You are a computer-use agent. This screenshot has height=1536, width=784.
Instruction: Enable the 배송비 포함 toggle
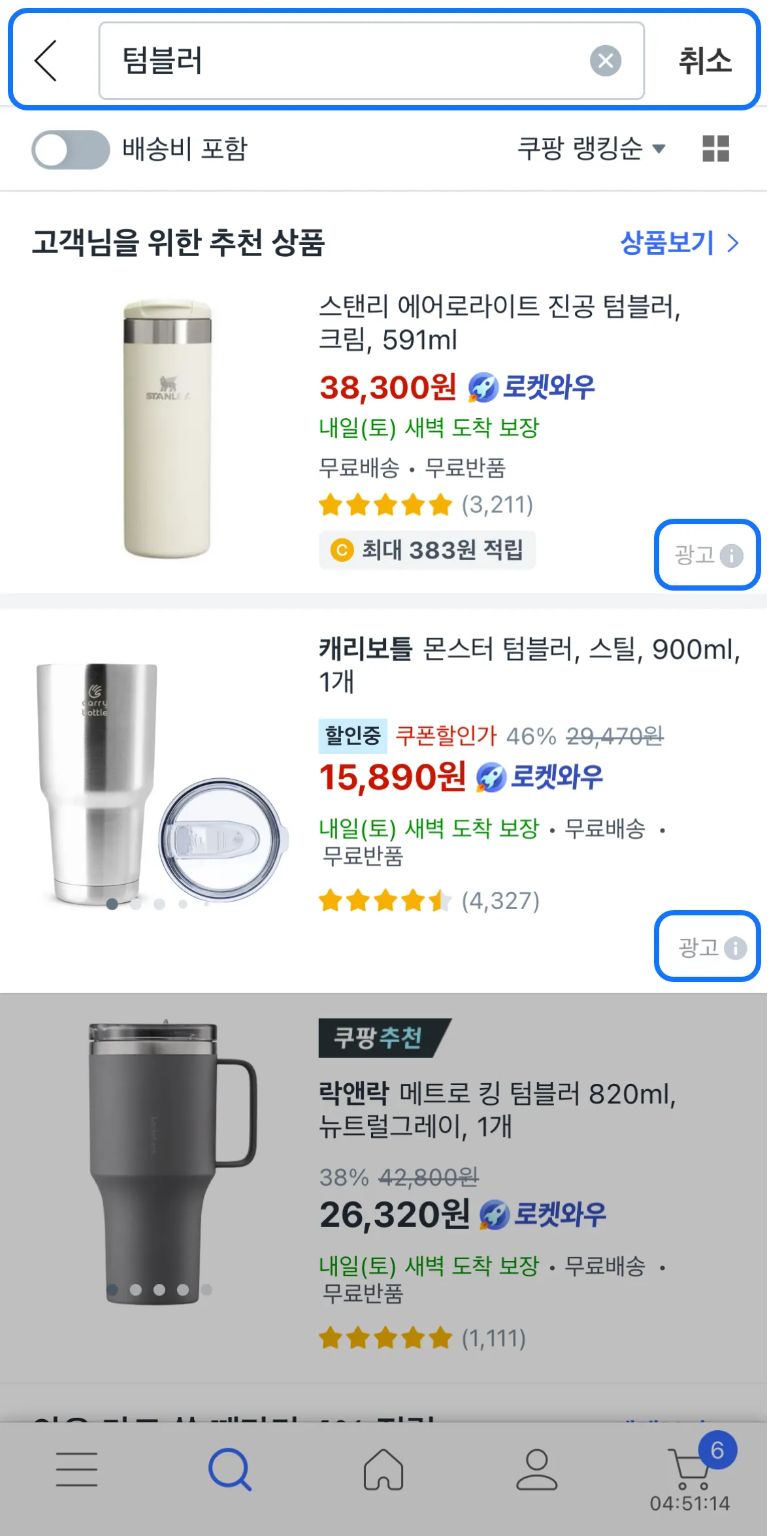(71, 150)
